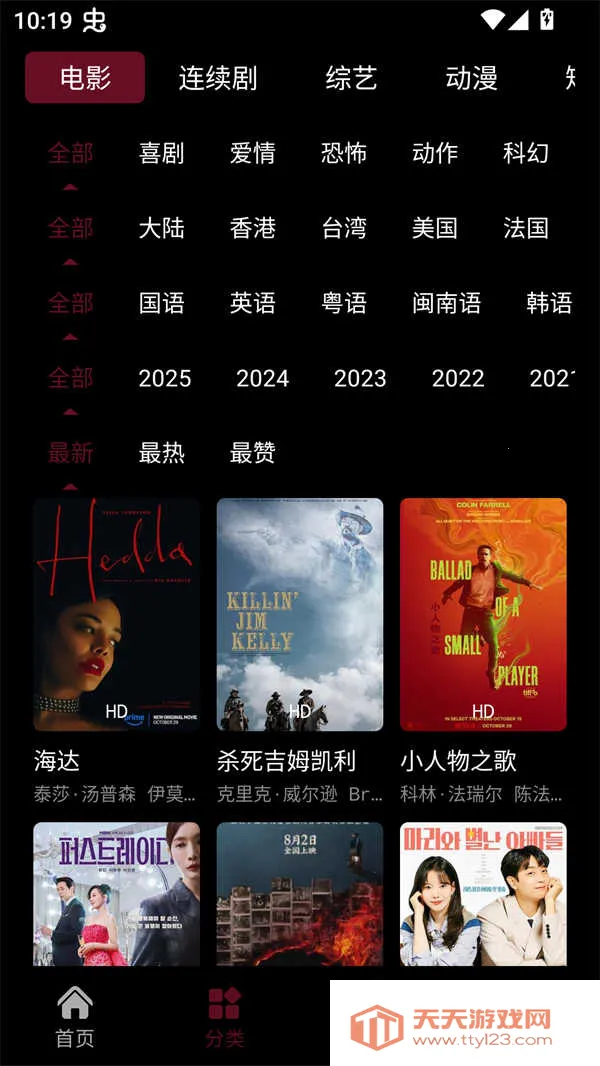Tap the 分类 bottom navigation item

(224, 1017)
